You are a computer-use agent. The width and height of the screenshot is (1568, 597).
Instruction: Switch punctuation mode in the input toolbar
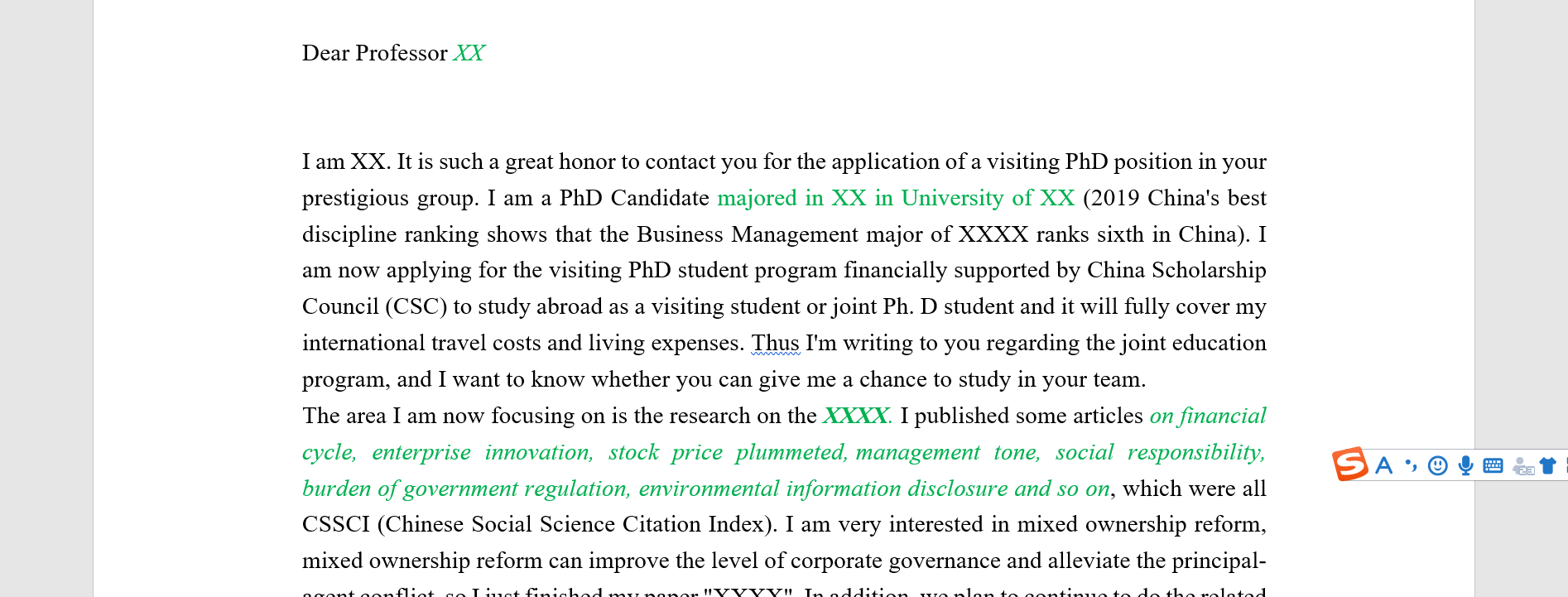coord(1411,465)
